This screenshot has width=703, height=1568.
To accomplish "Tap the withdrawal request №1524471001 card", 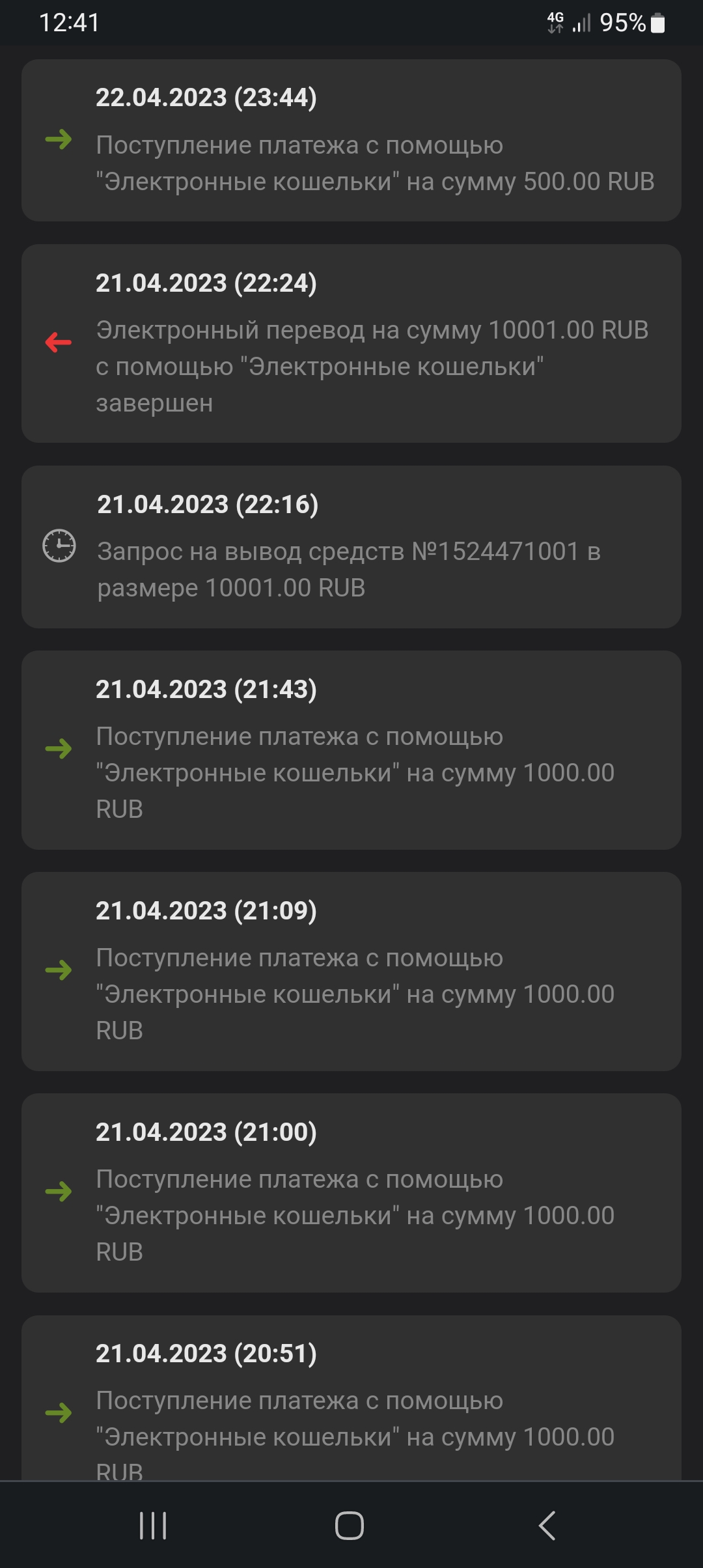I will (351, 547).
